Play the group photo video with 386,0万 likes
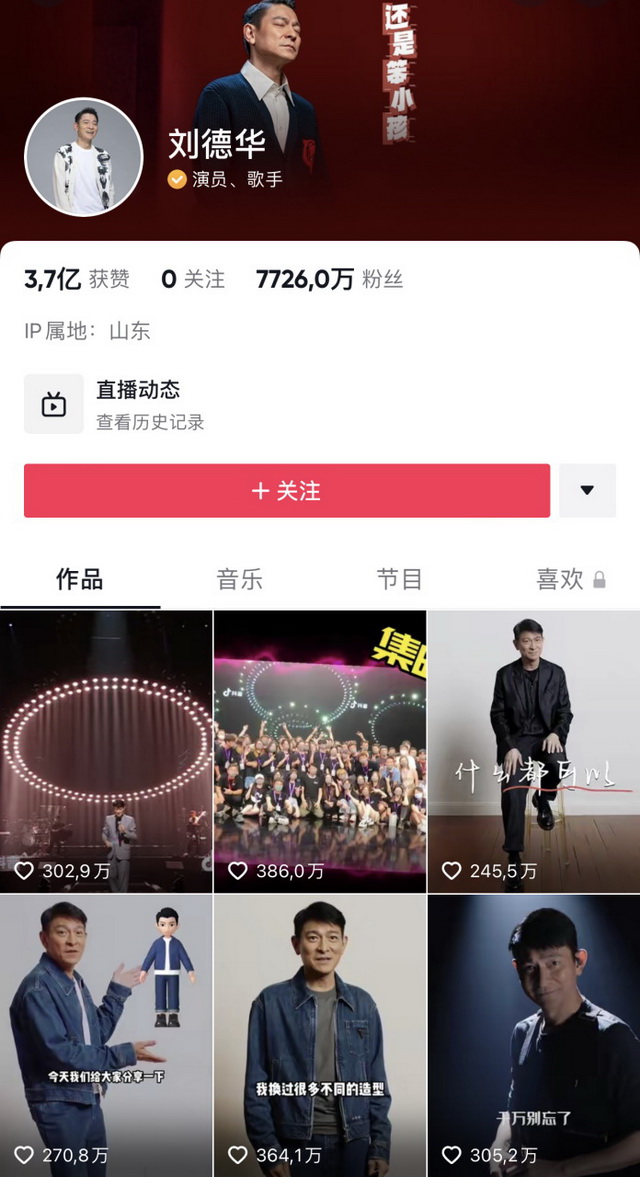 [320, 750]
